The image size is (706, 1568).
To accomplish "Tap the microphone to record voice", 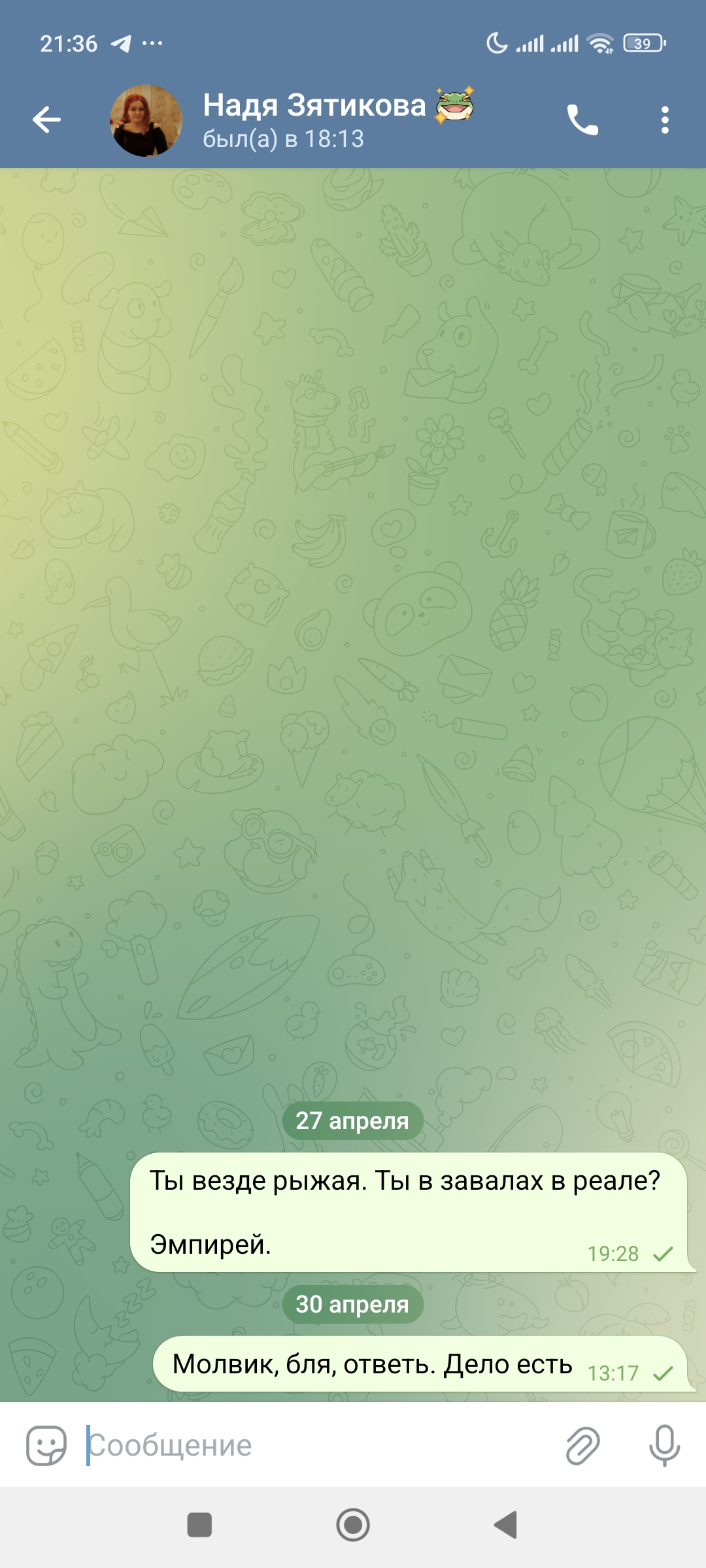I will (664, 1445).
